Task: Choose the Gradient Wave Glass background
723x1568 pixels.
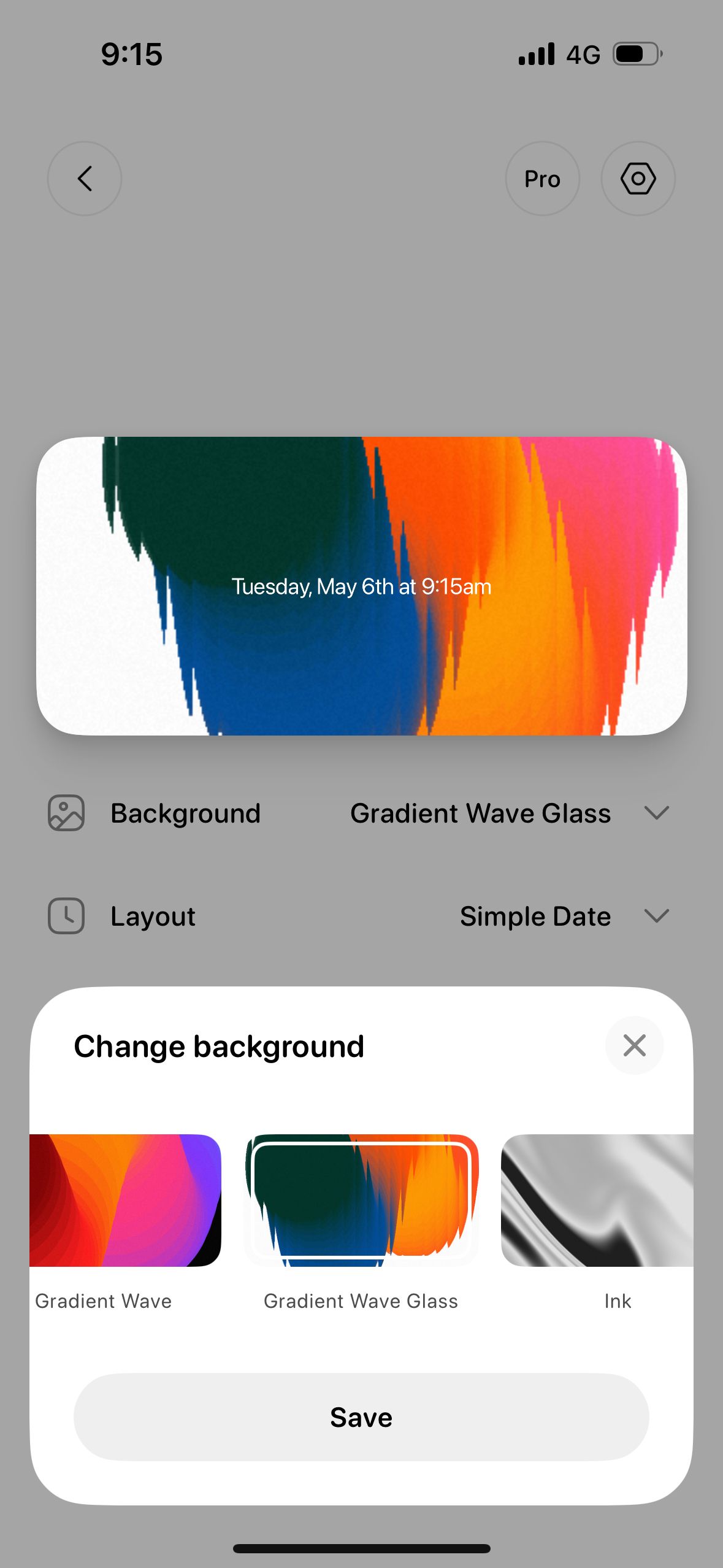Action: [x=361, y=1200]
